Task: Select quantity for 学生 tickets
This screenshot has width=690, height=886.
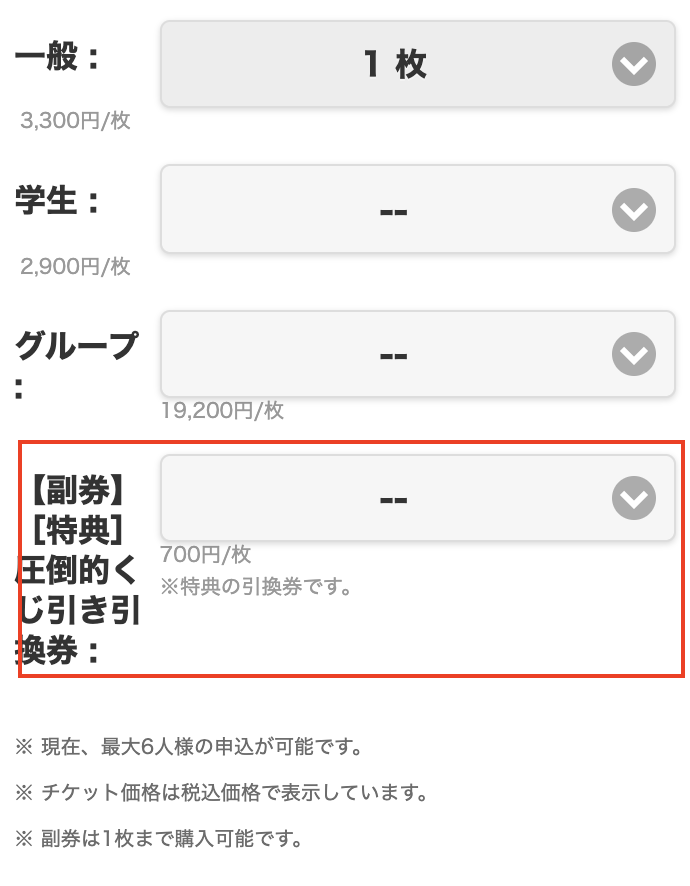Action: [x=417, y=210]
